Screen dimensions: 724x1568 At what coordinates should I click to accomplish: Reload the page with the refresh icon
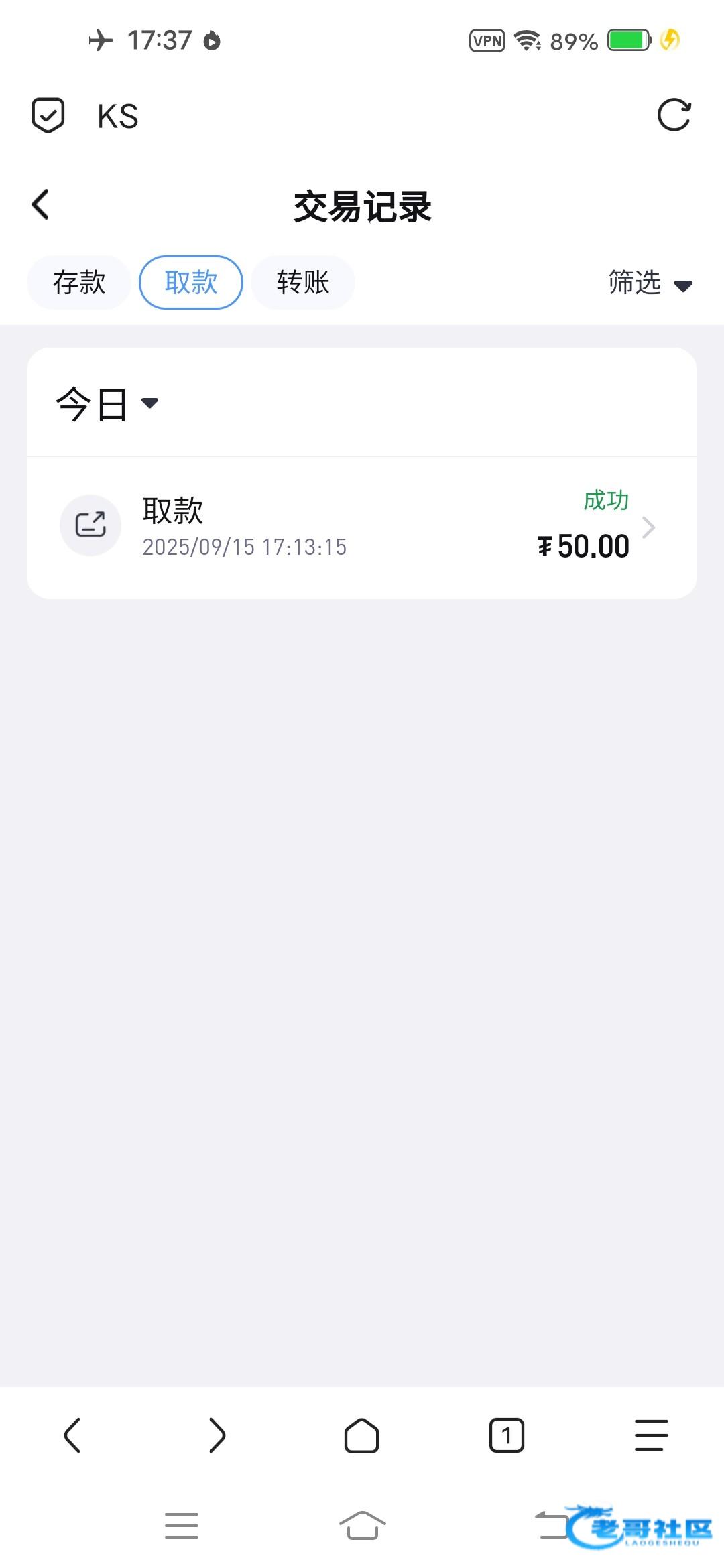[x=674, y=115]
